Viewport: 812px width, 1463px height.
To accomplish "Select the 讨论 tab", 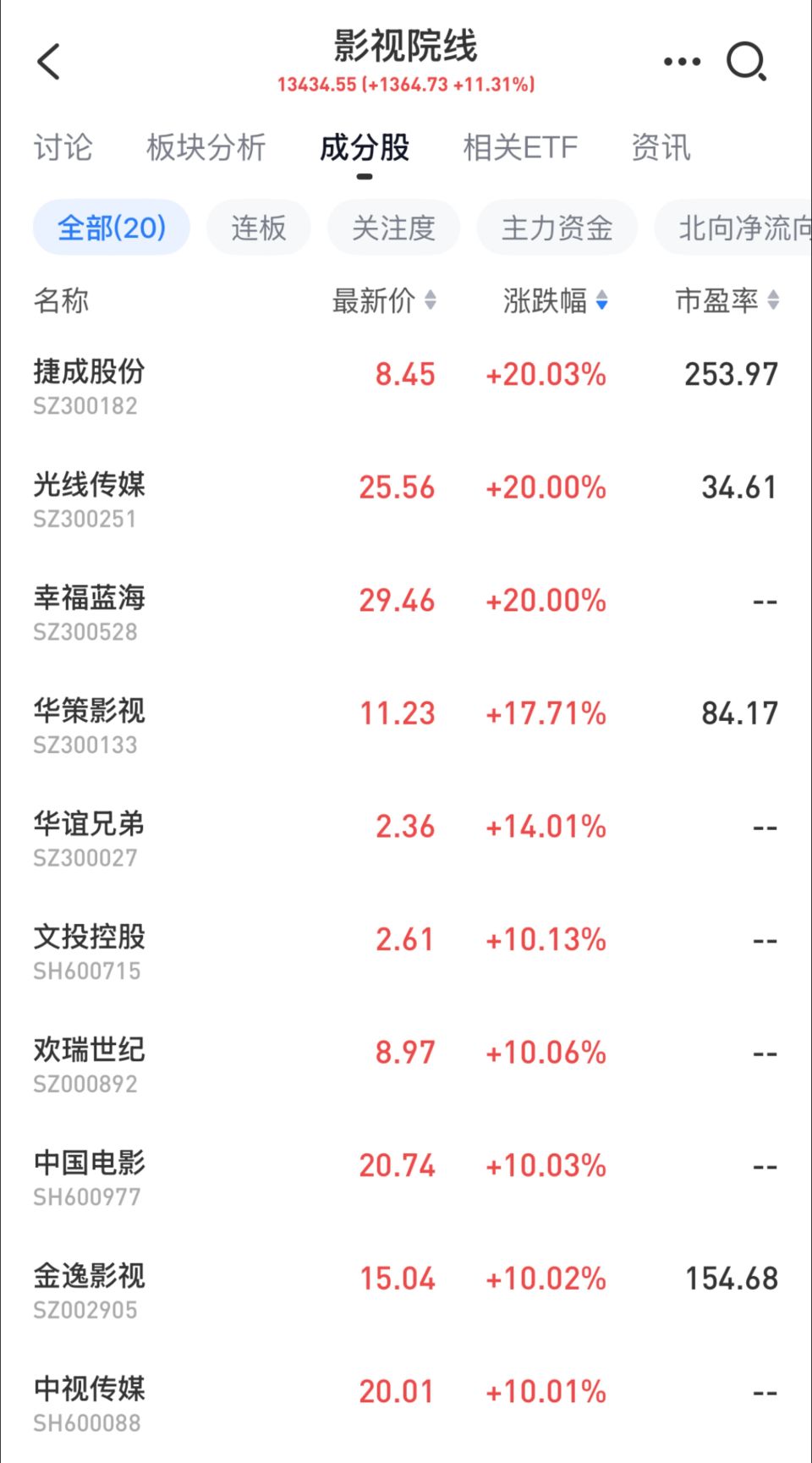I will coord(62,147).
